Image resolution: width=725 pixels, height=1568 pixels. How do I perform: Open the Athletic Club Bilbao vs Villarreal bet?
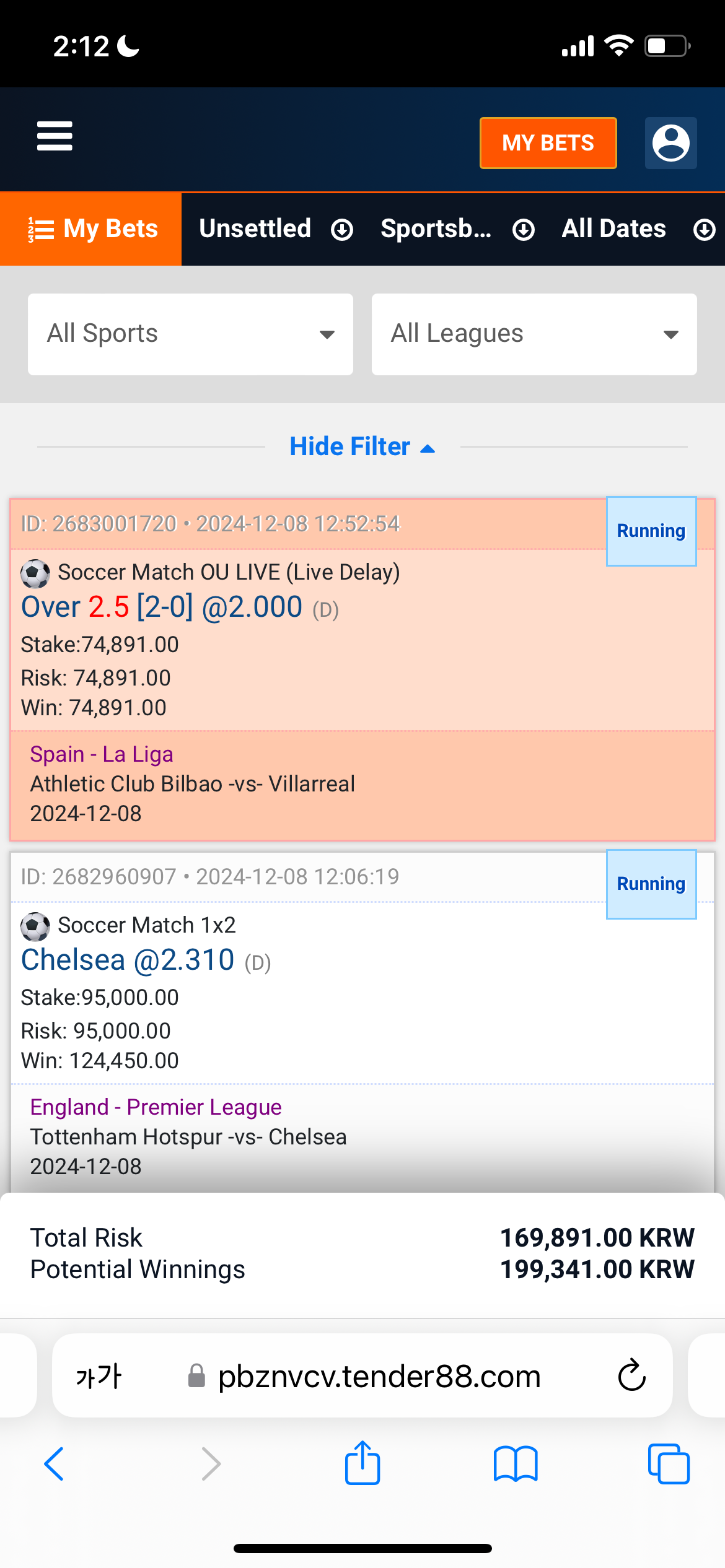[x=362, y=669]
